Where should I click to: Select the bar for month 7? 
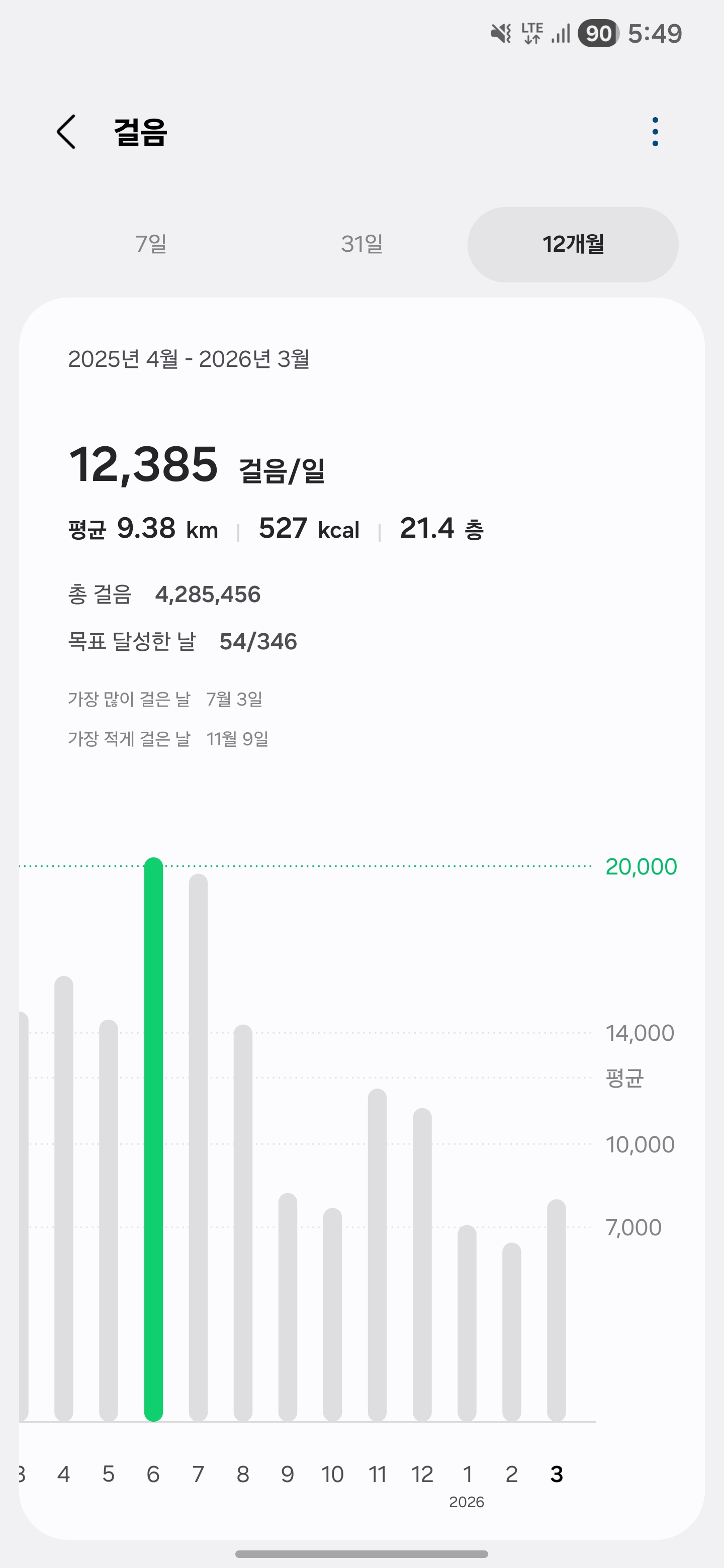(x=199, y=1147)
